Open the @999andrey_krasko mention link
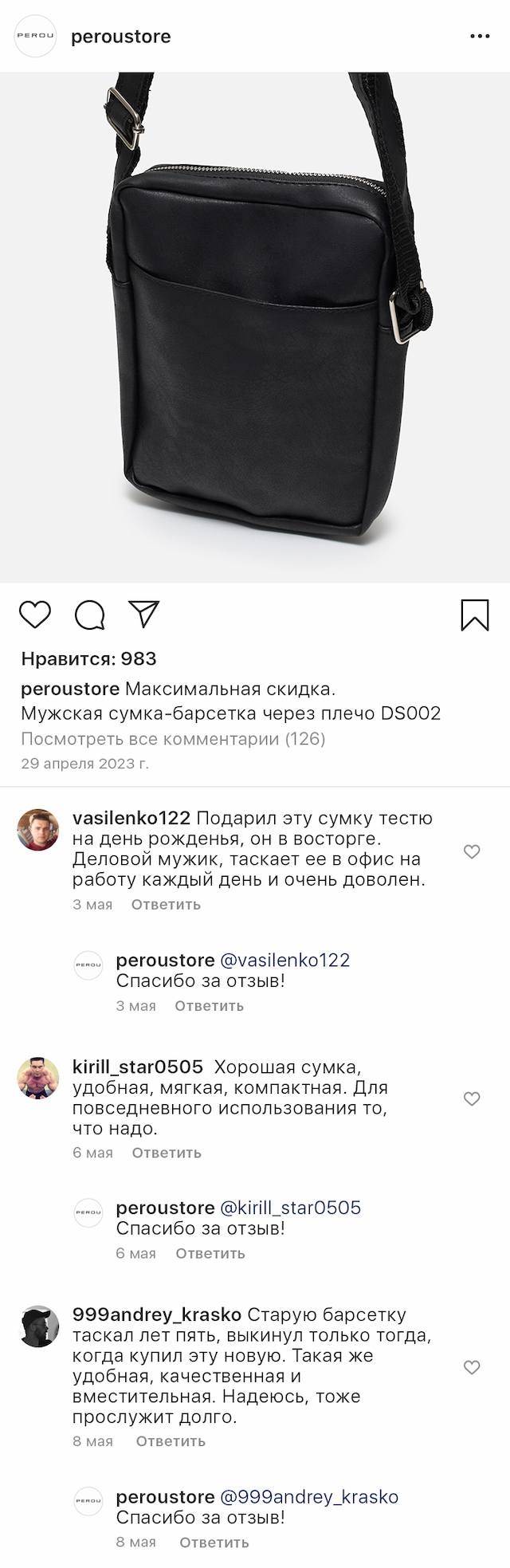This screenshot has height=1568, width=510. [x=308, y=1496]
